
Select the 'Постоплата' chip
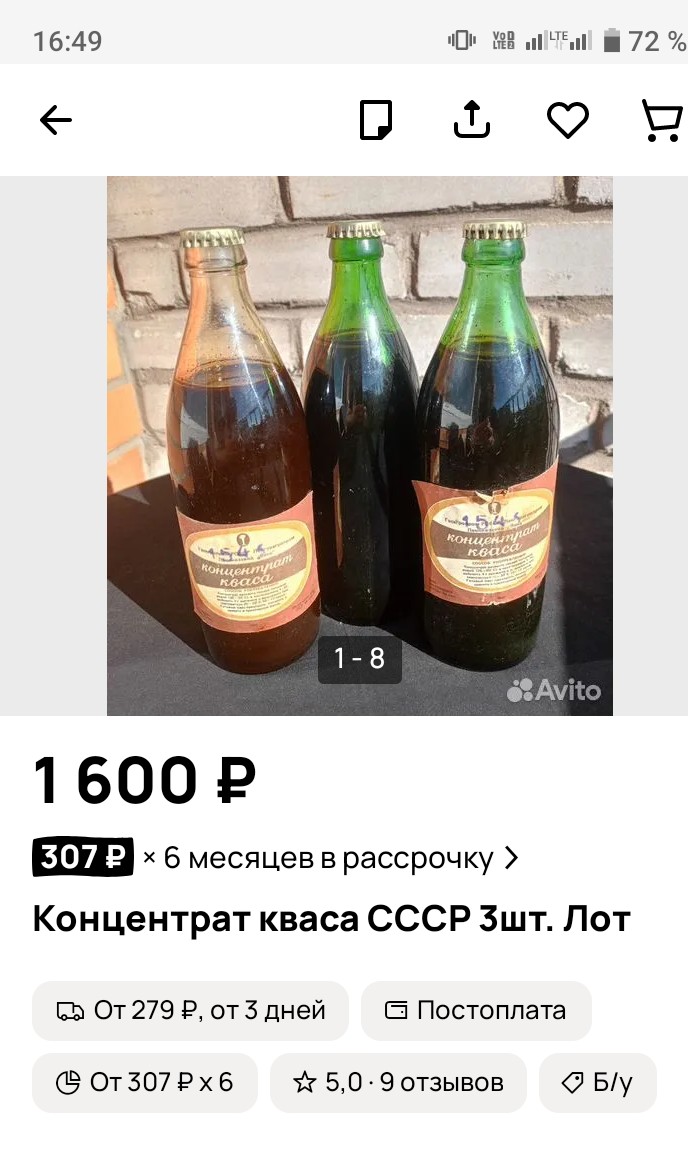[x=476, y=1010]
